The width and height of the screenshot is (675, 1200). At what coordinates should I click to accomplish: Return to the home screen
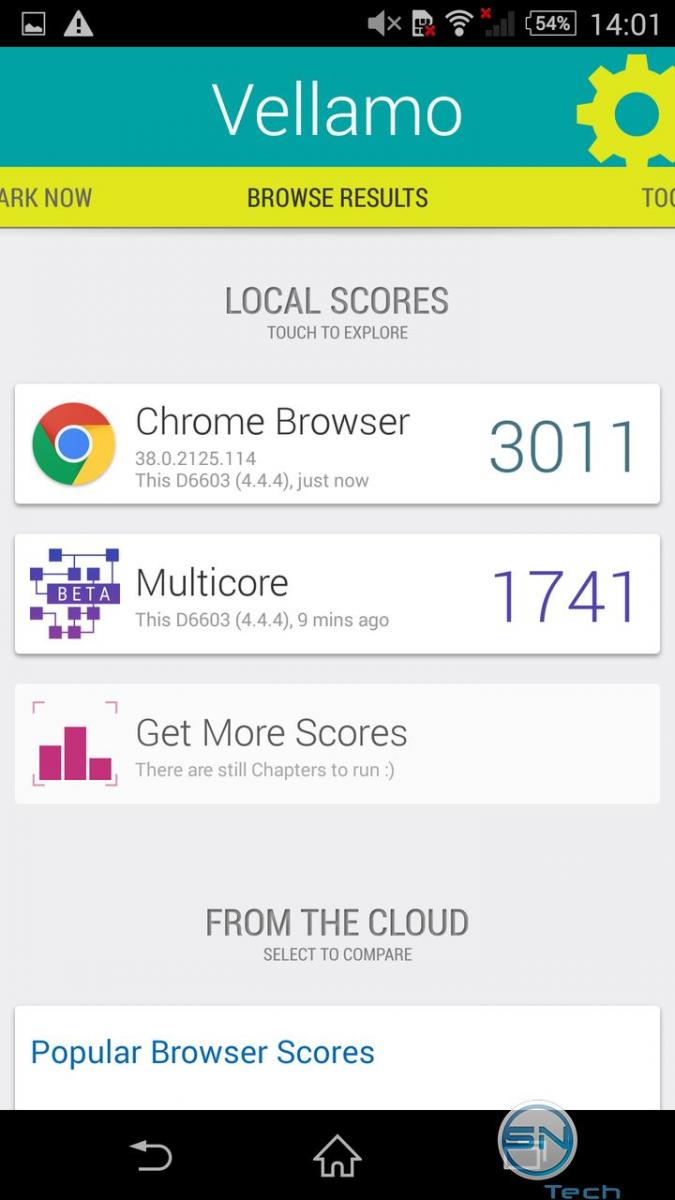pyautogui.click(x=337, y=1156)
